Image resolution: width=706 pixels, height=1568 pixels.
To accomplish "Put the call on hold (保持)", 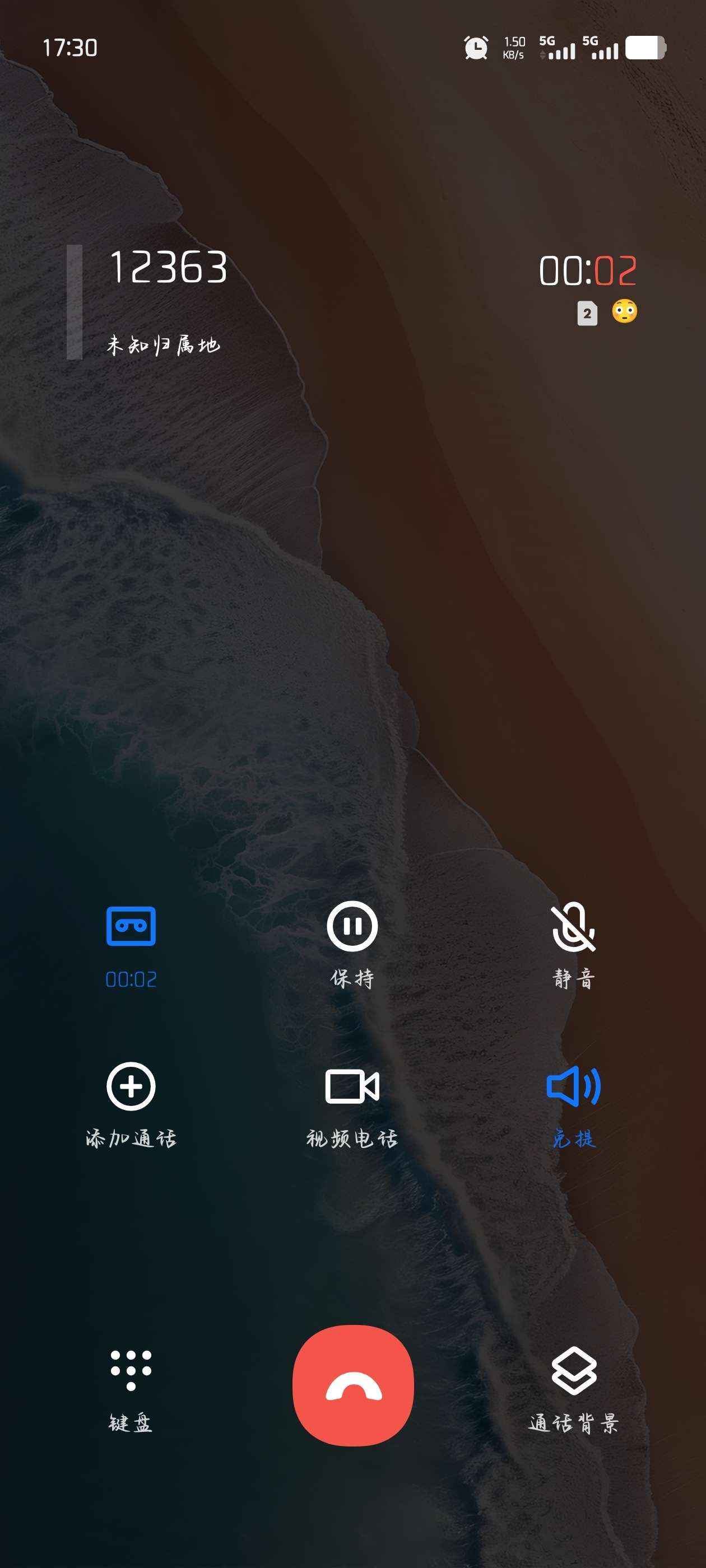I will point(352,926).
